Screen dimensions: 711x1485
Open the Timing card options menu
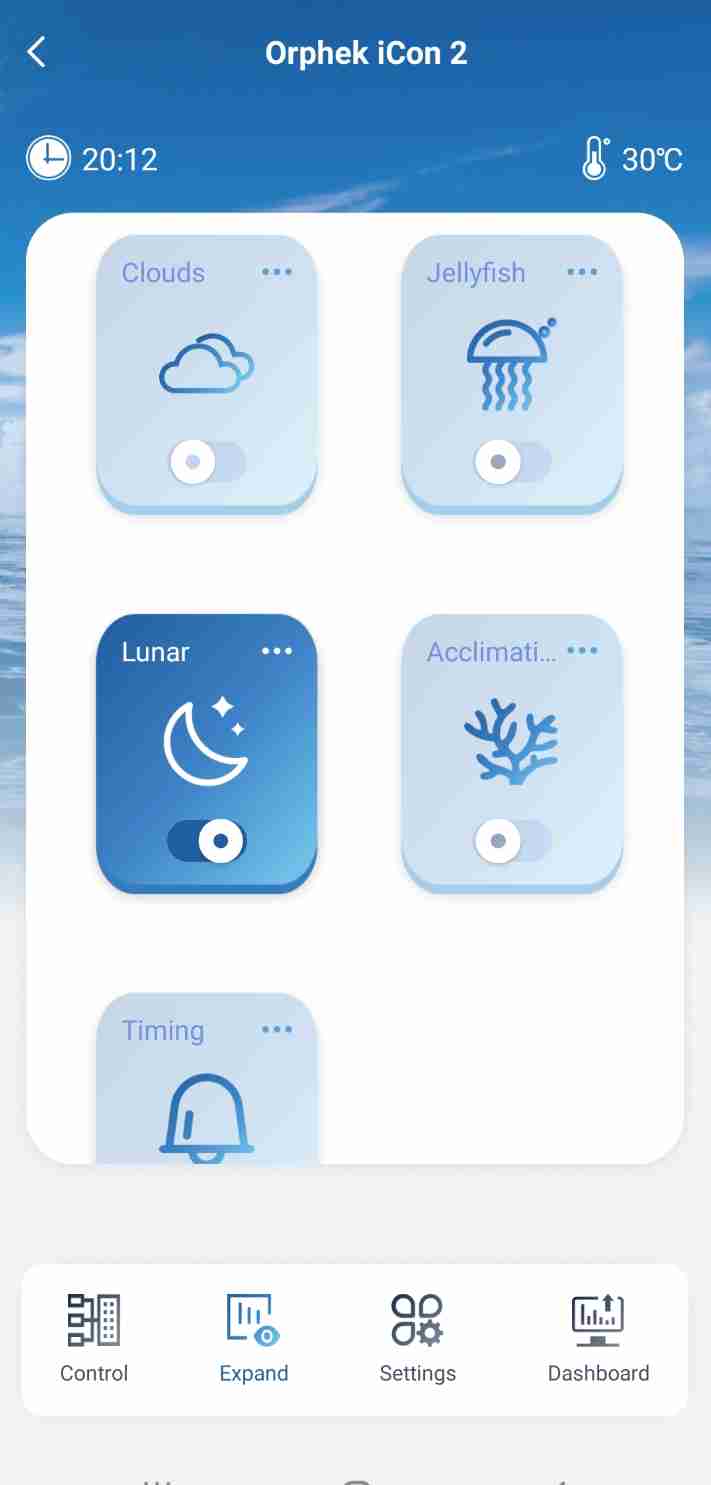(x=277, y=1030)
